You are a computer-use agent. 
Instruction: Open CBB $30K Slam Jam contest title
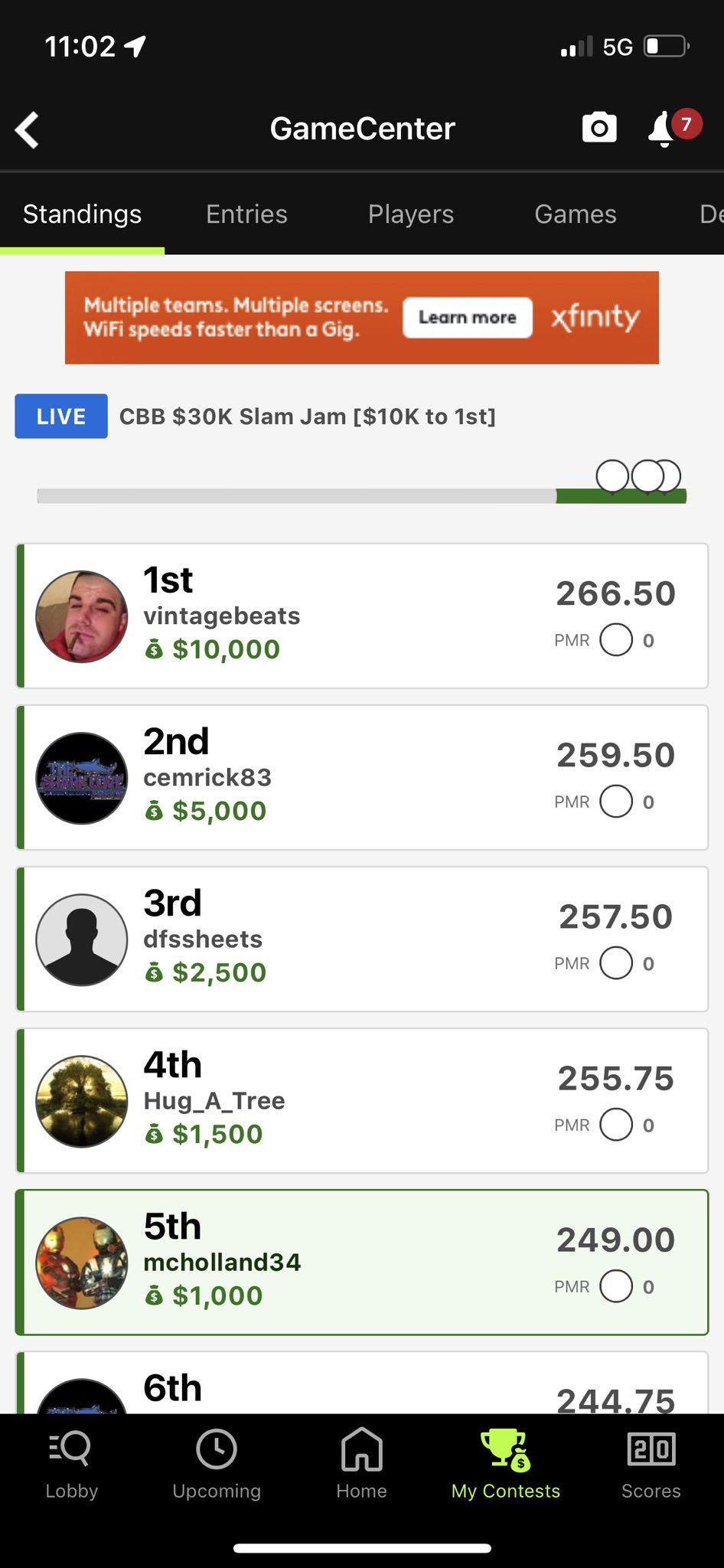pyautogui.click(x=308, y=416)
